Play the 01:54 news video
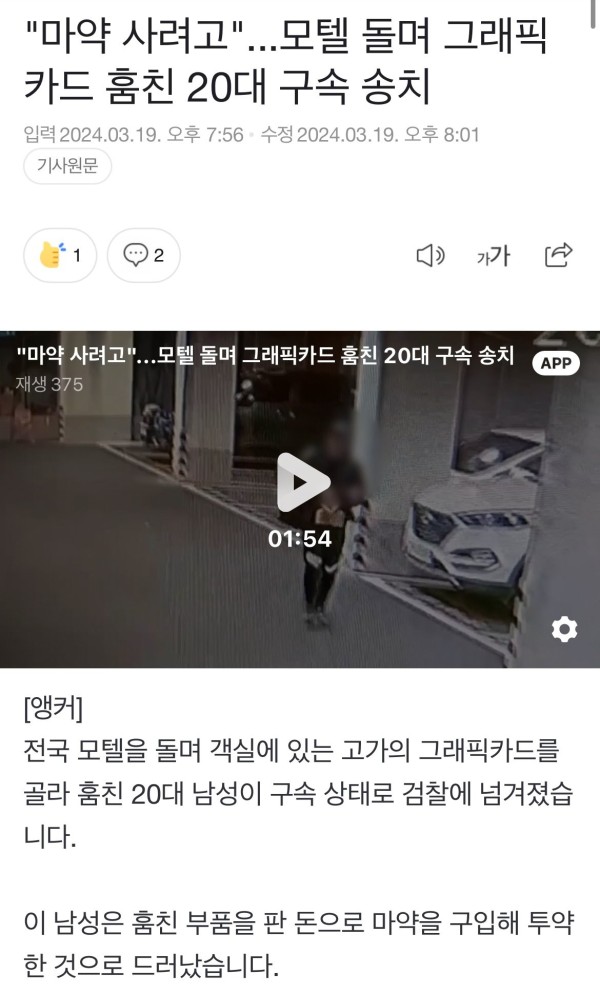 (x=301, y=484)
